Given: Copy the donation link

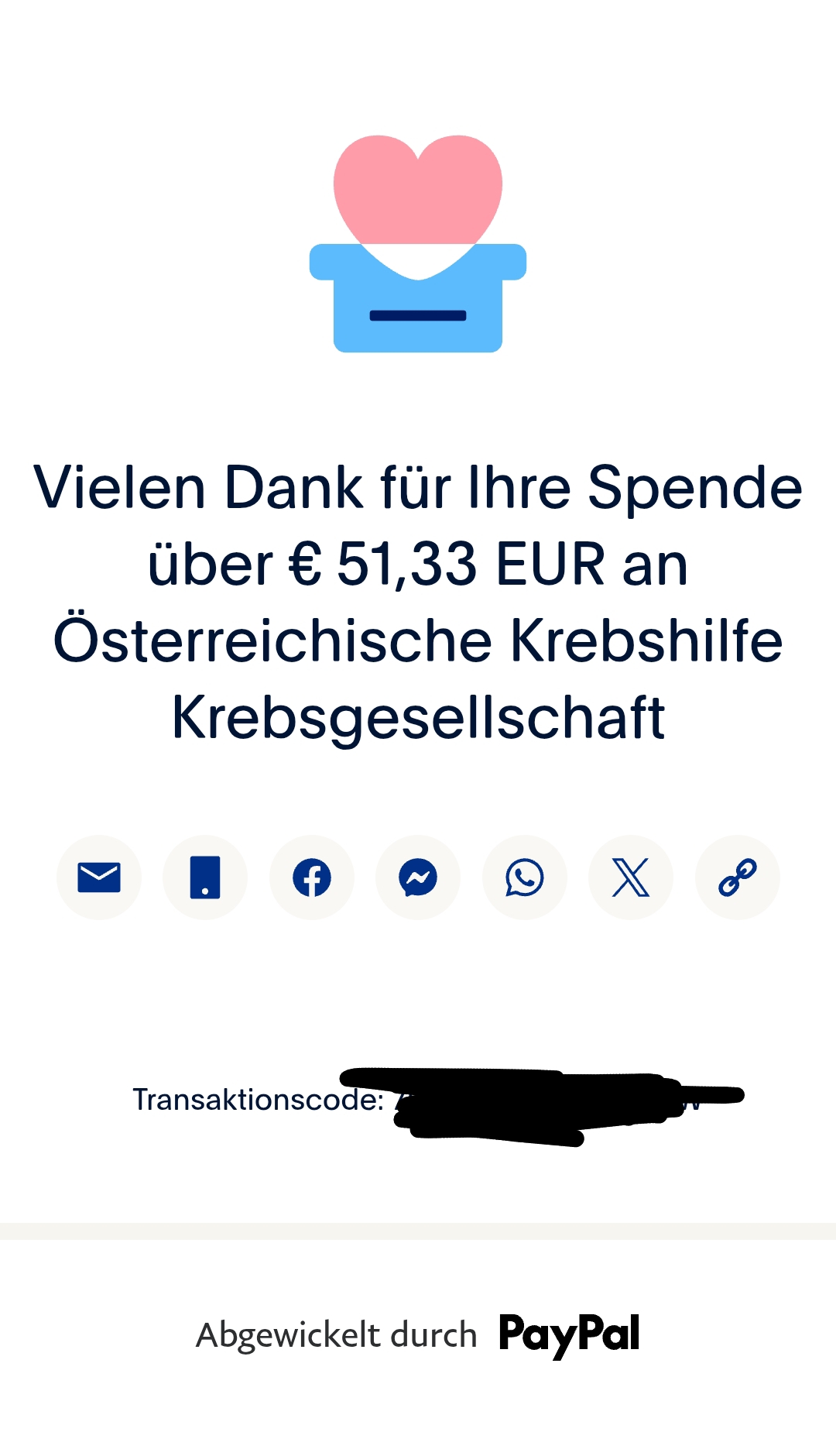Looking at the screenshot, I should click(737, 877).
